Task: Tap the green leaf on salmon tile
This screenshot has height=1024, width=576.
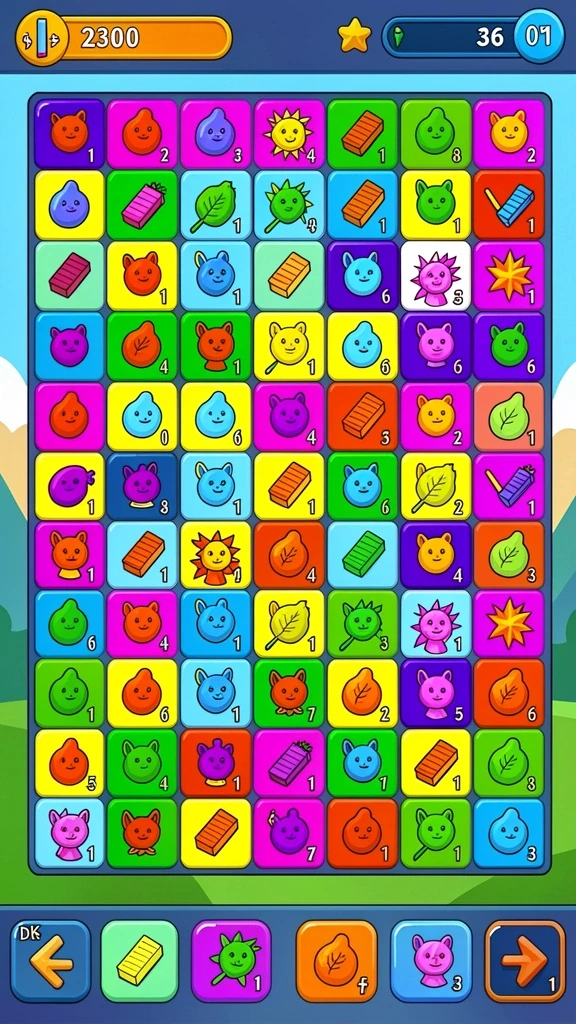Action: click(509, 417)
